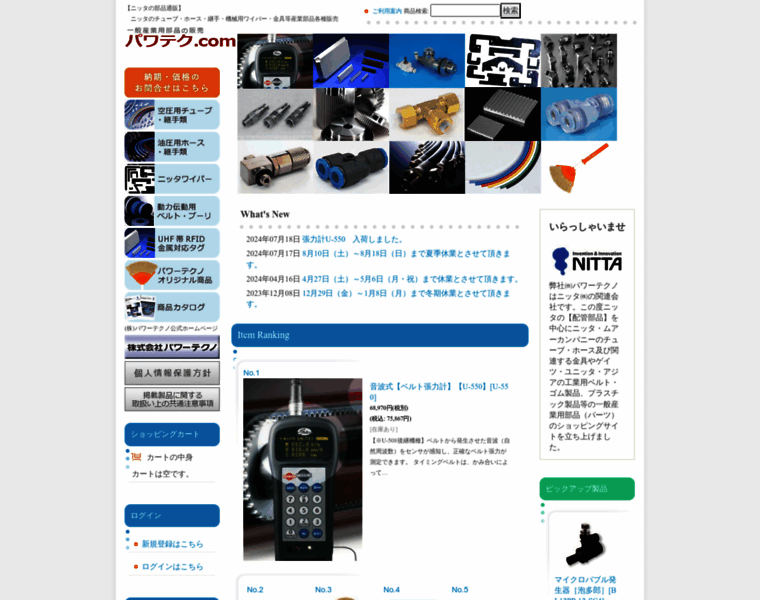
Task: Open UHF帯RFID 金属対応タグ category
Action: coord(172,243)
